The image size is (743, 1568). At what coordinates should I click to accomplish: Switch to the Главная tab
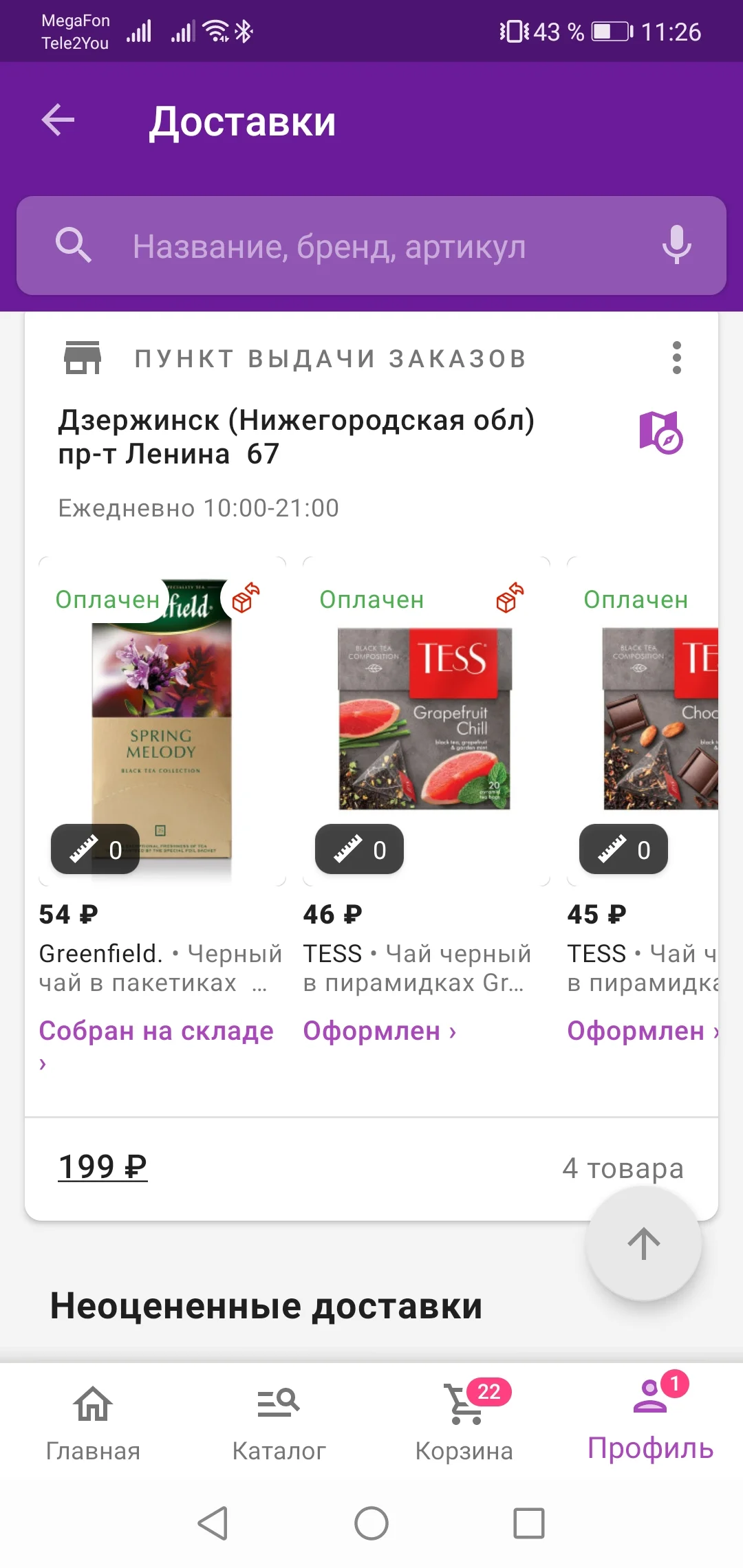click(x=93, y=1422)
